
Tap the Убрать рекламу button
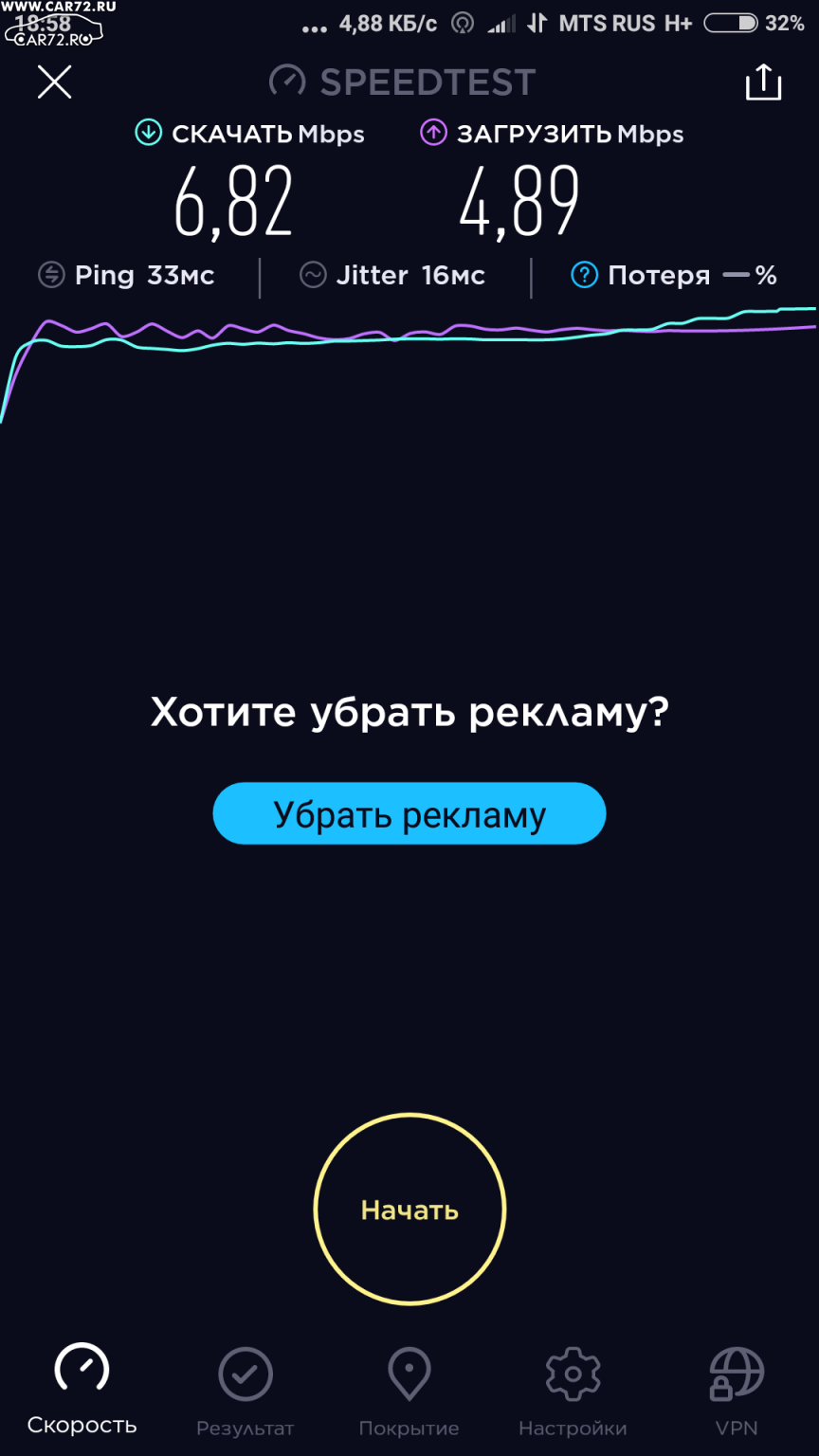tap(409, 813)
